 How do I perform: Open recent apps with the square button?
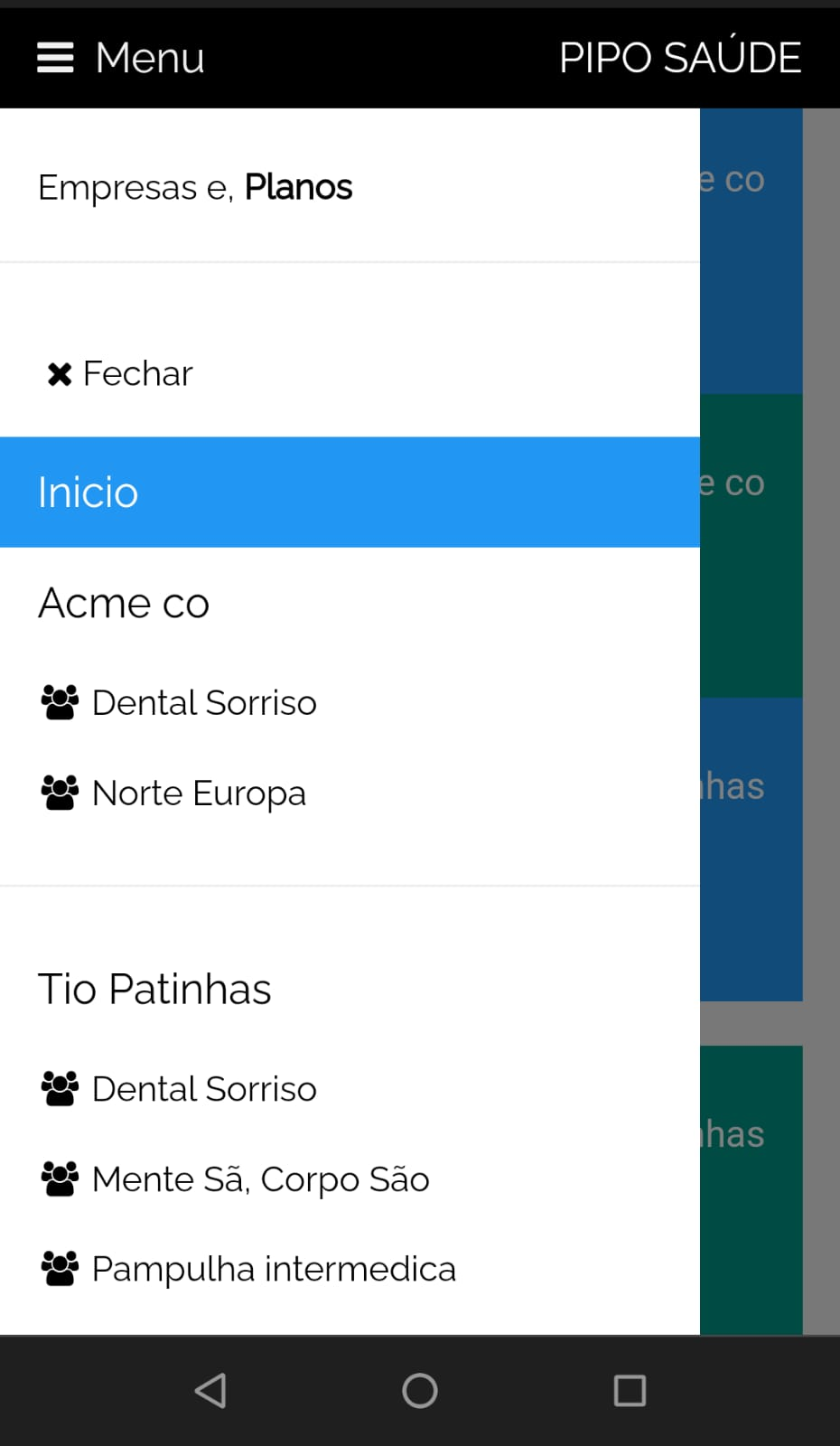click(630, 1391)
